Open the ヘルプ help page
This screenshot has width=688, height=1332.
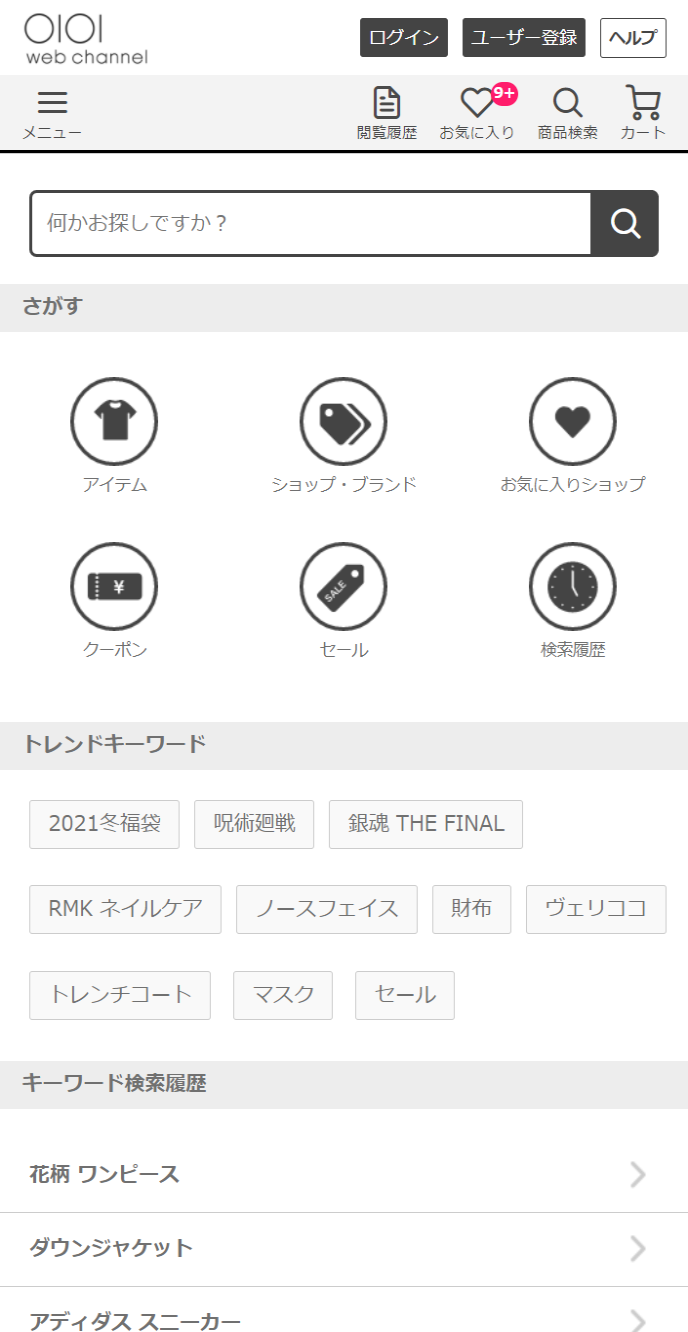click(632, 38)
